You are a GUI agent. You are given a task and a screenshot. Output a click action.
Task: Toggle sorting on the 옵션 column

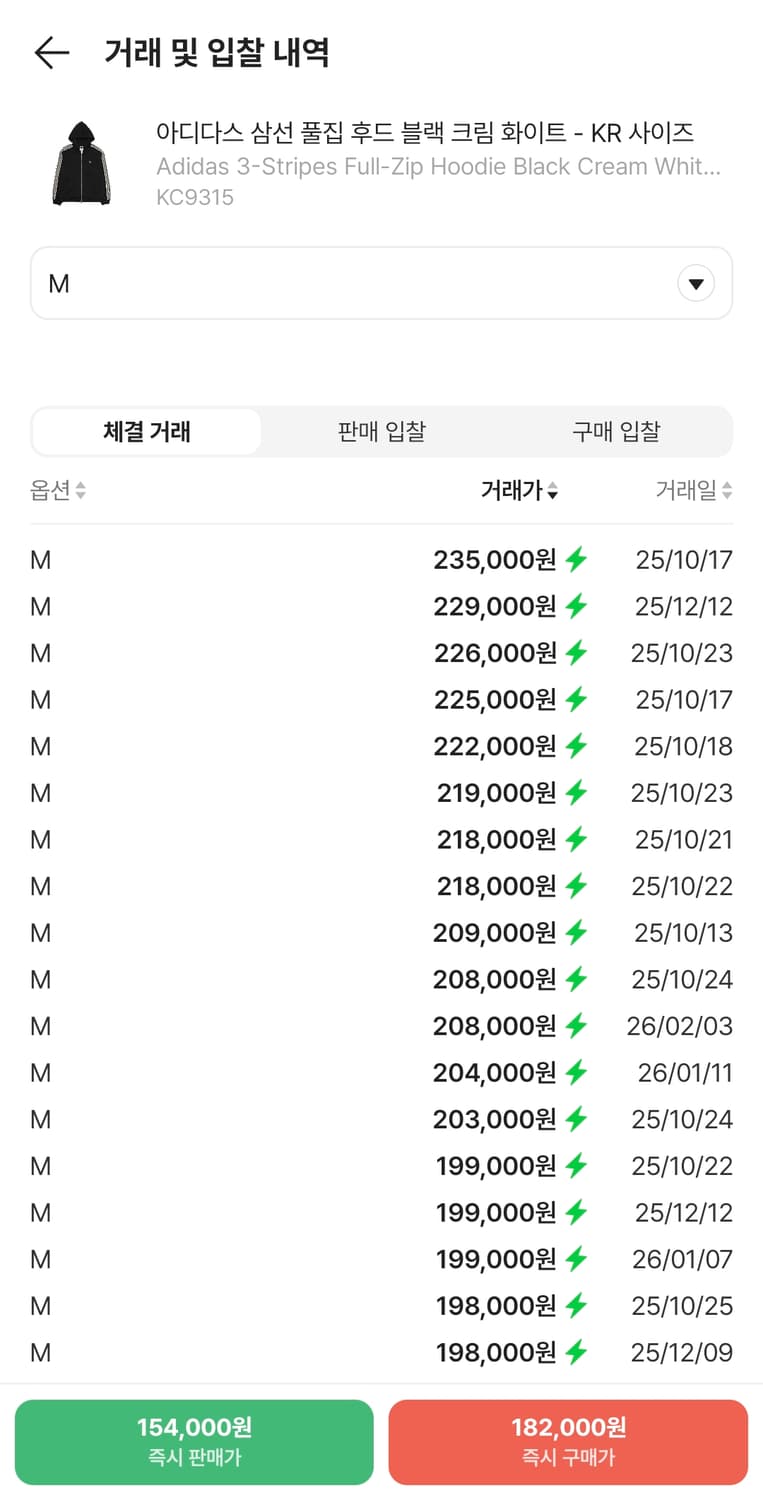[57, 491]
